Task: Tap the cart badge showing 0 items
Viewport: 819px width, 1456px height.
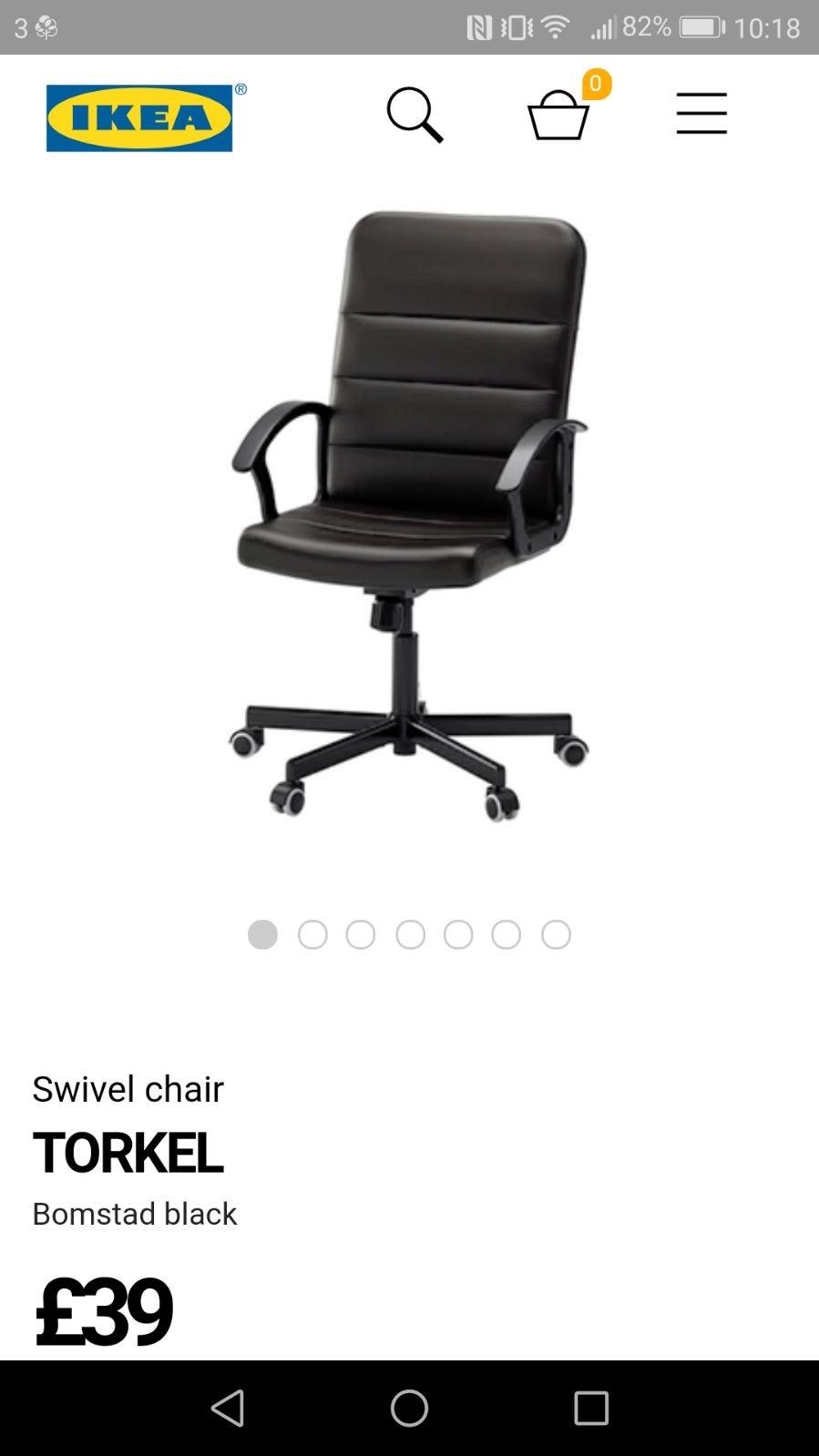Action: 596,85
